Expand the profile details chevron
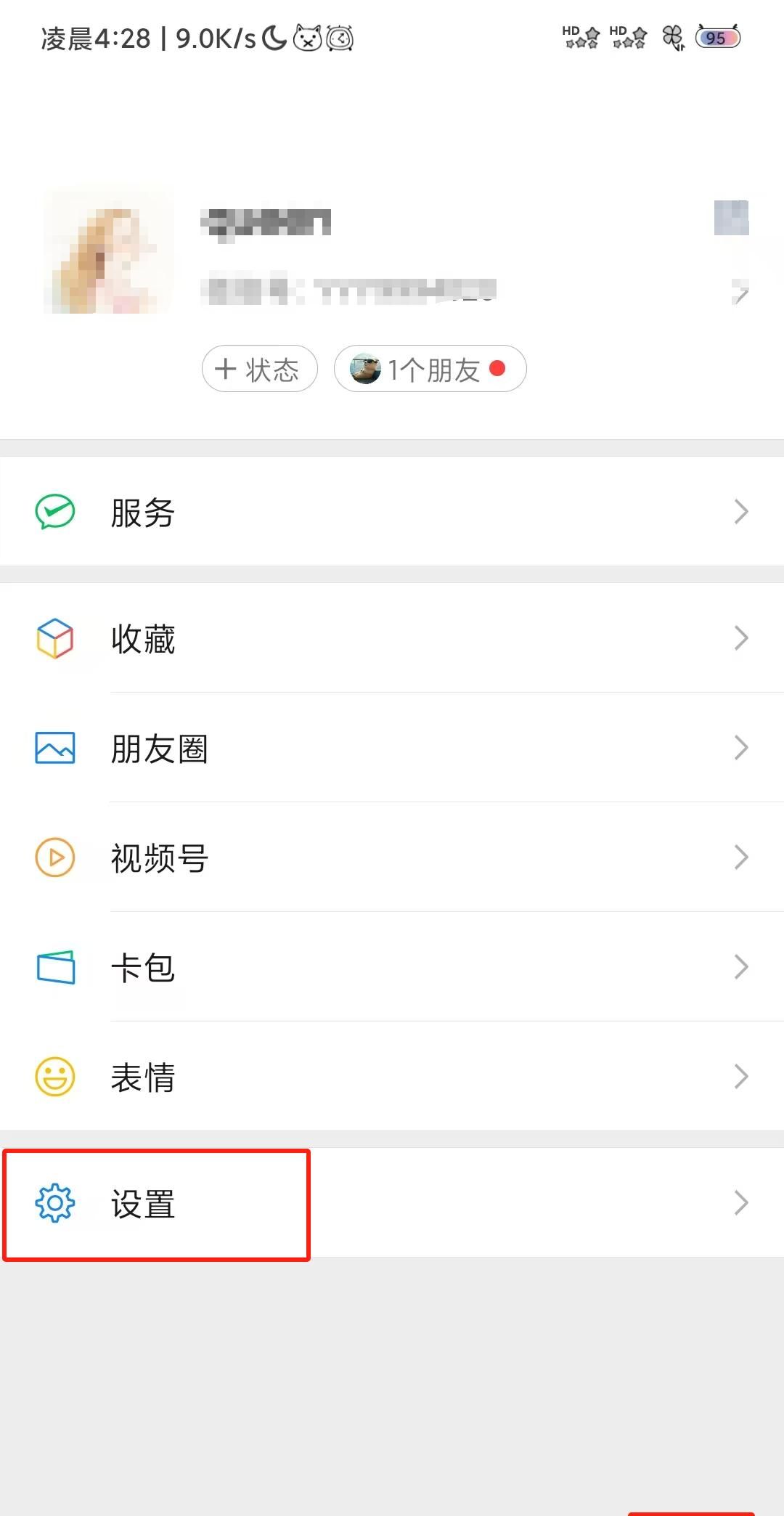This screenshot has height=1516, width=784. 741,294
